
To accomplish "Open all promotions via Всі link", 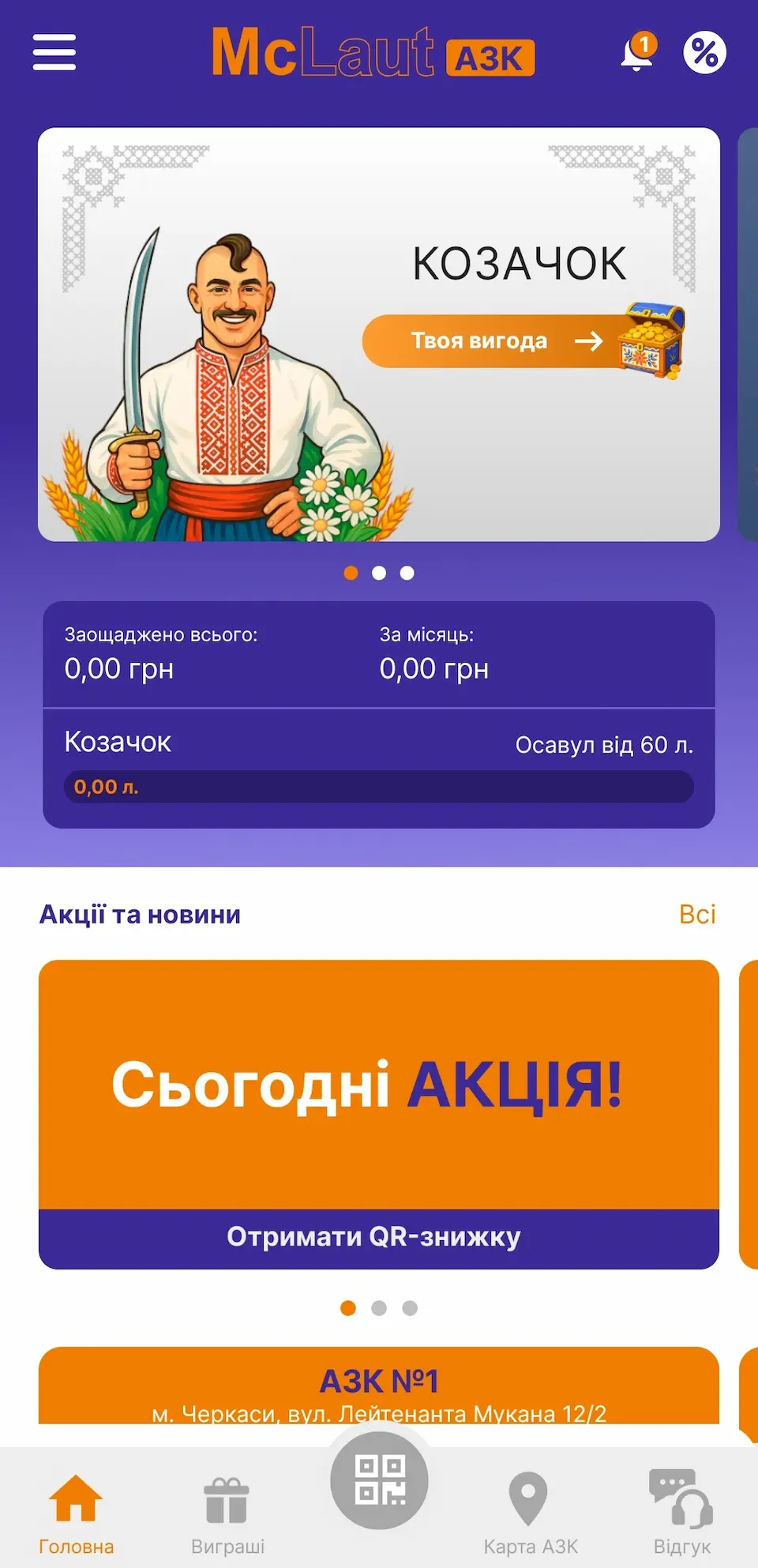I will pyautogui.click(x=696, y=914).
